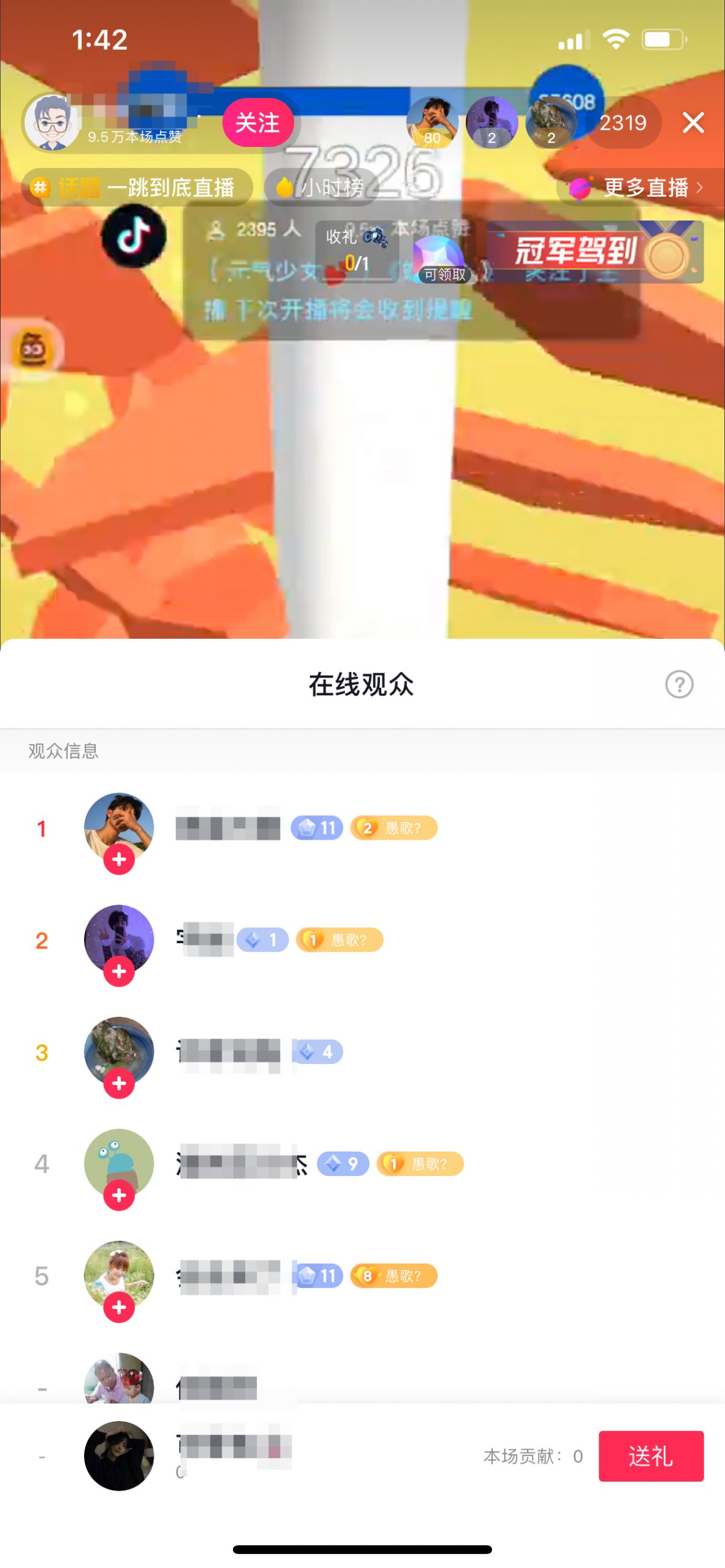Tap the pink 关注 follow button
The image size is (725, 1568).
click(257, 123)
